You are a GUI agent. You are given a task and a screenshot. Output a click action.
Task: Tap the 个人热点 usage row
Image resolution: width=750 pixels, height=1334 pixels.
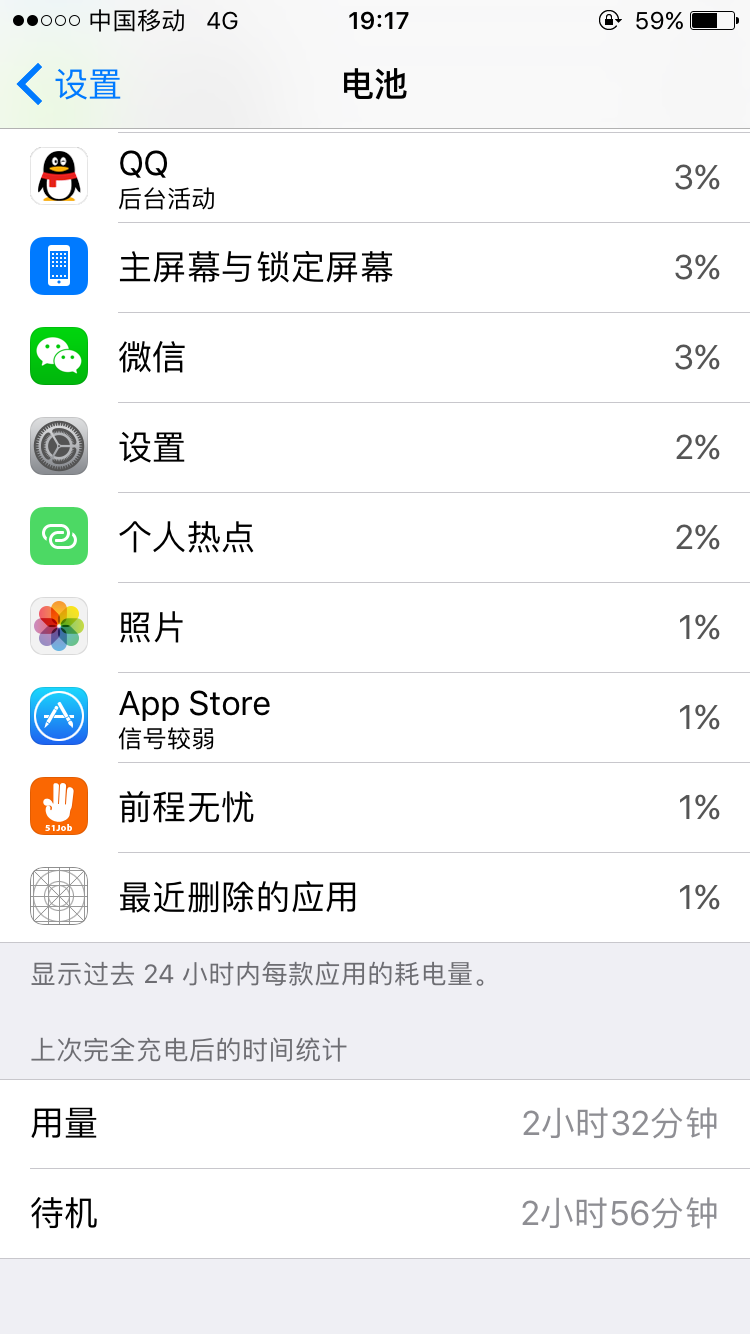click(375, 538)
